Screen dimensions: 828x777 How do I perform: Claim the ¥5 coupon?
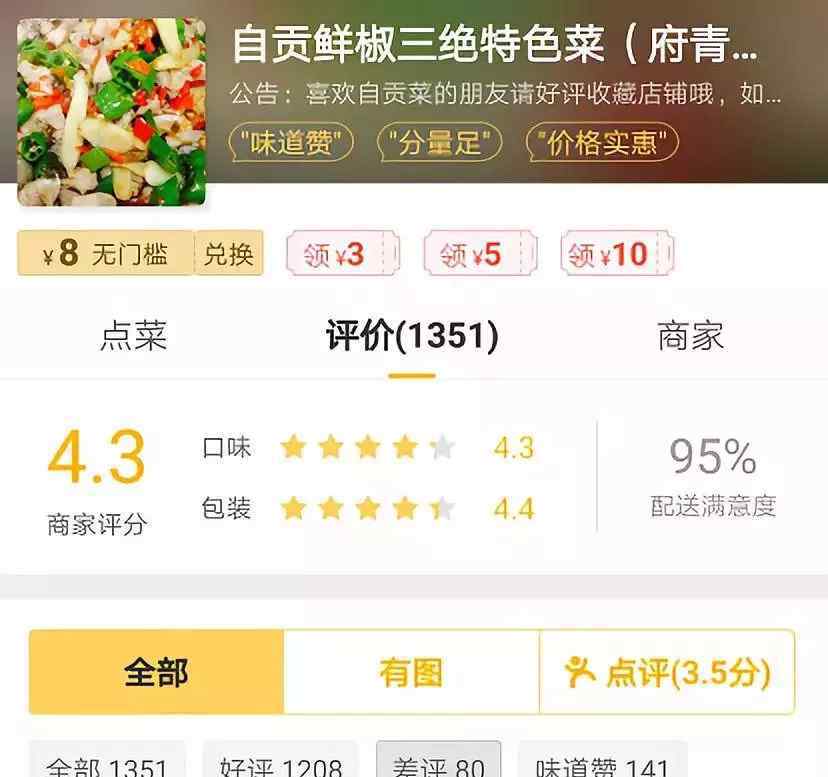pos(479,254)
